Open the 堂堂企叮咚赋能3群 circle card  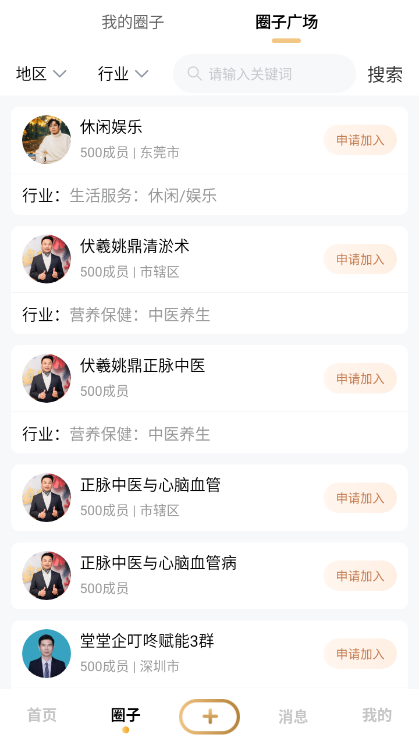tap(210, 654)
